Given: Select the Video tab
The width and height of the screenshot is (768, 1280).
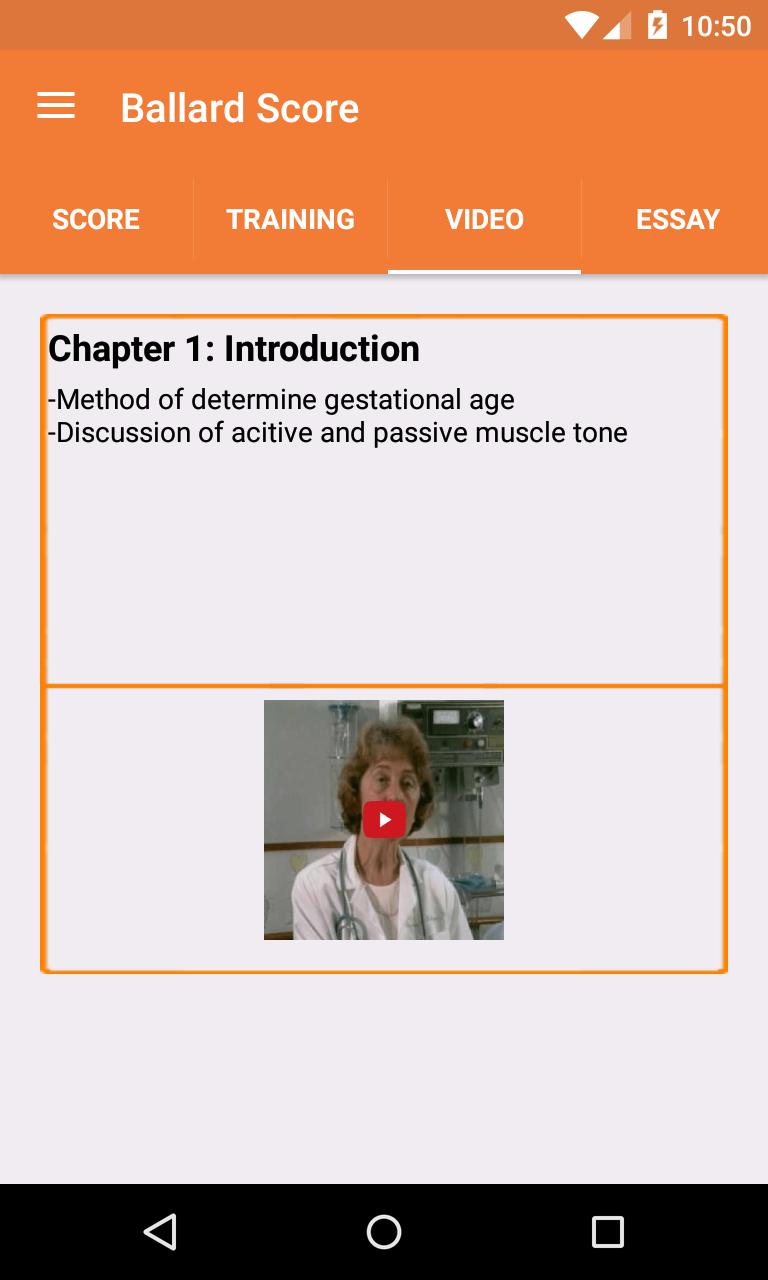Looking at the screenshot, I should pyautogui.click(x=484, y=220).
